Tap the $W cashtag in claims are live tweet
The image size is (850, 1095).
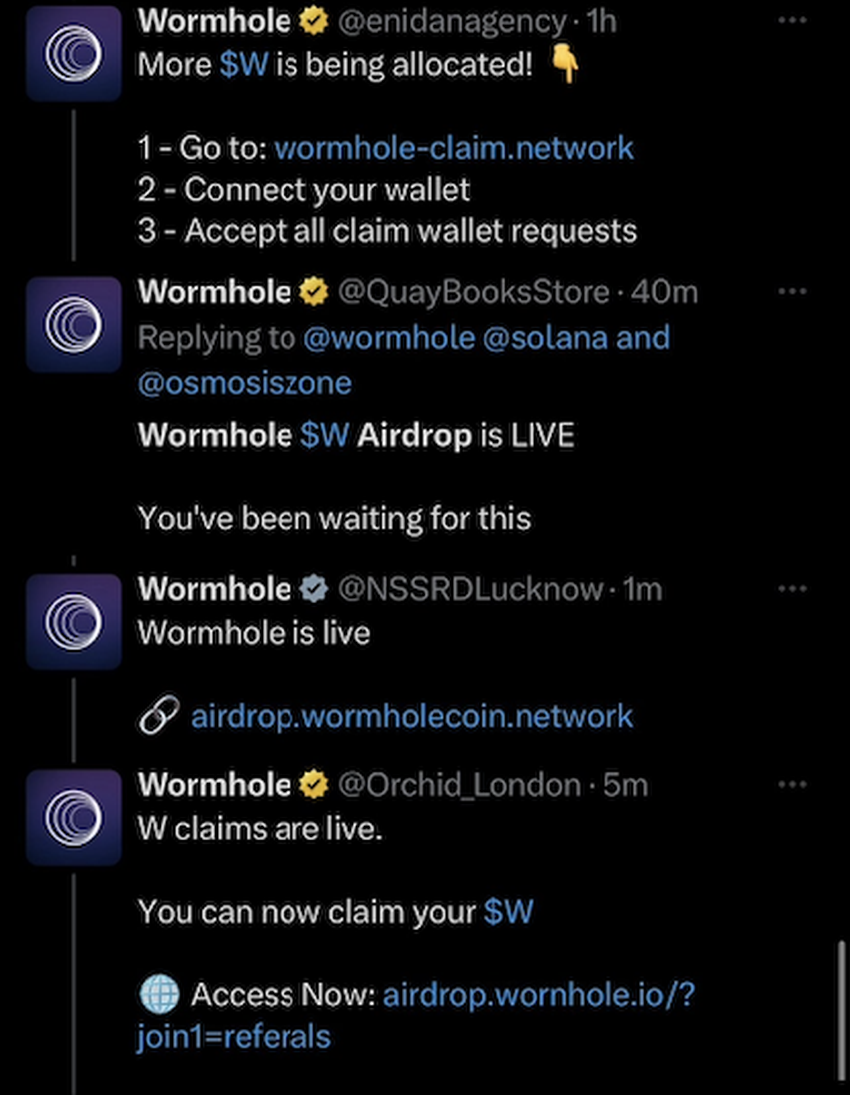point(508,912)
